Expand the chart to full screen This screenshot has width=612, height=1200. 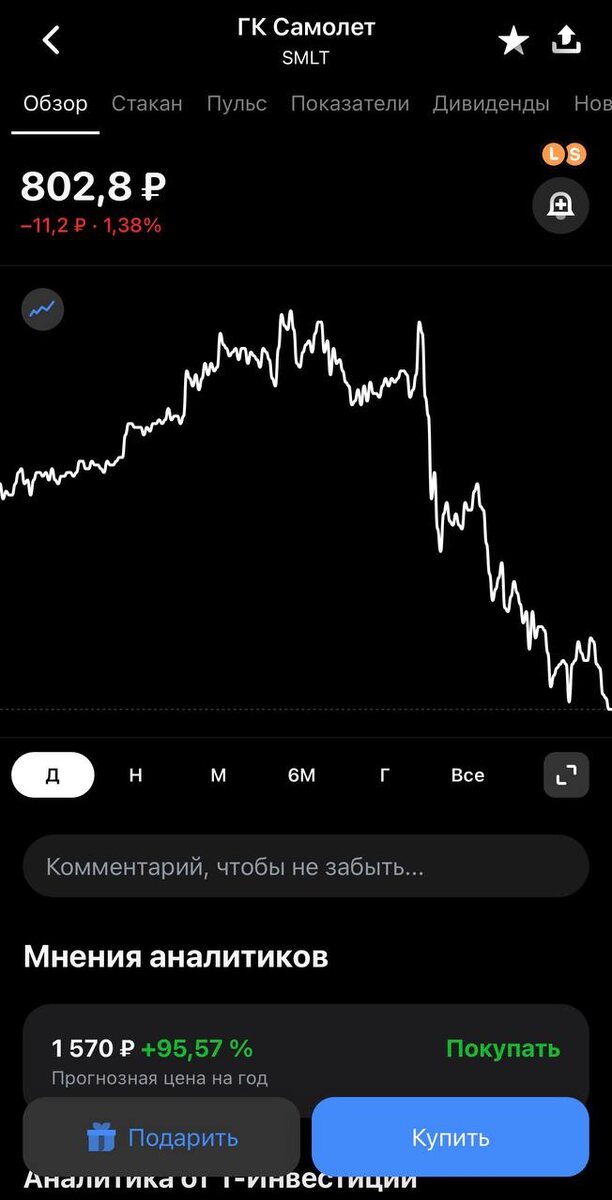pyautogui.click(x=566, y=774)
